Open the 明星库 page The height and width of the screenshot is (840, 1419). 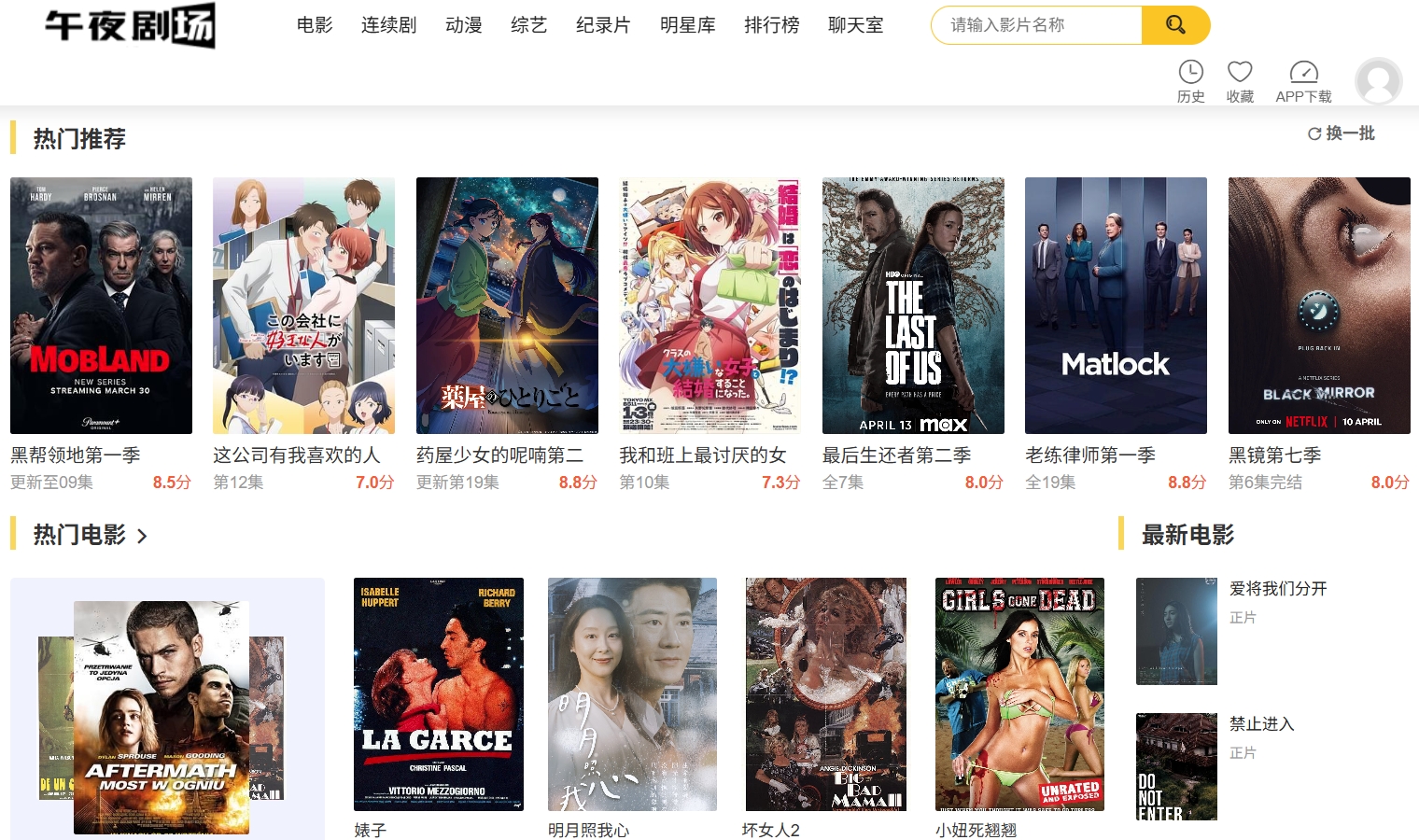(687, 25)
